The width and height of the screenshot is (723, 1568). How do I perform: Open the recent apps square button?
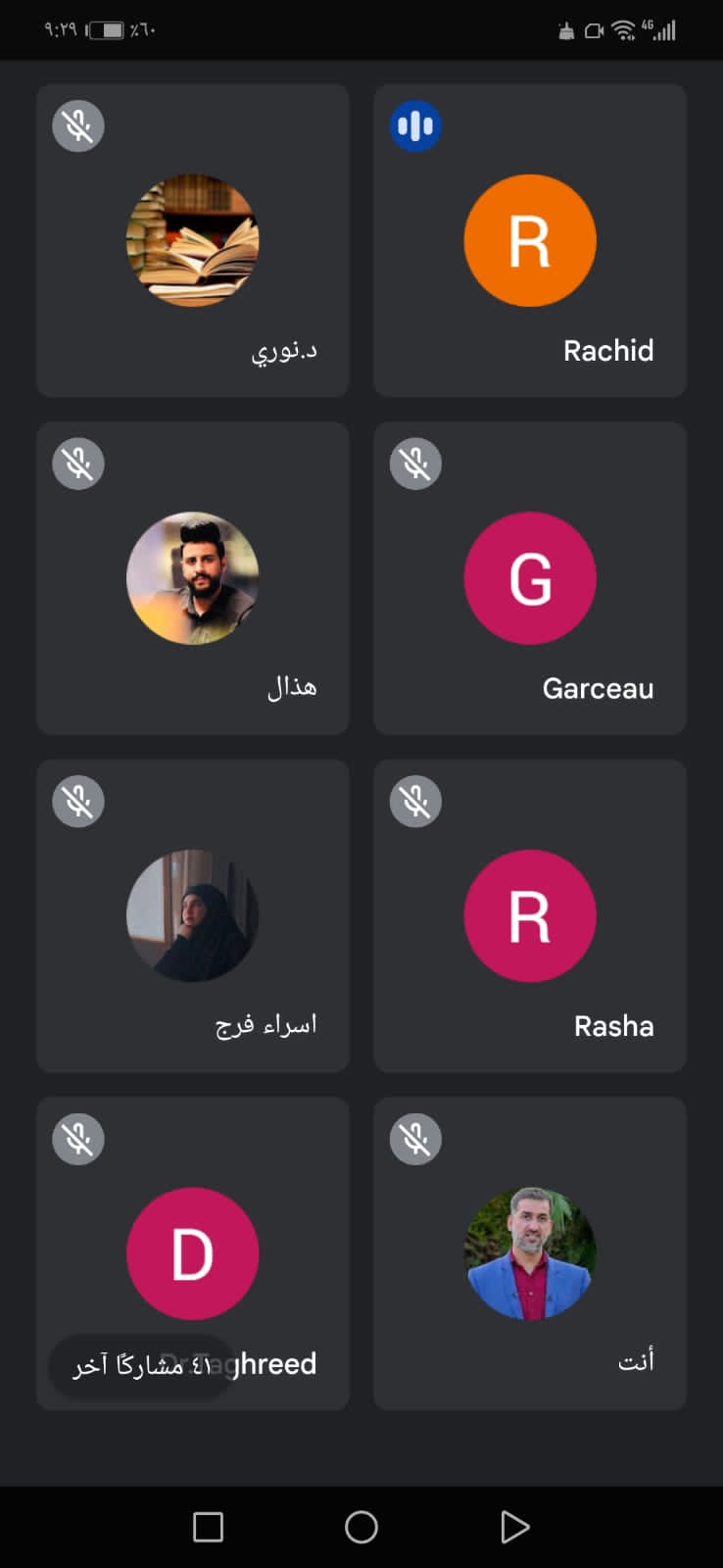(208, 1527)
